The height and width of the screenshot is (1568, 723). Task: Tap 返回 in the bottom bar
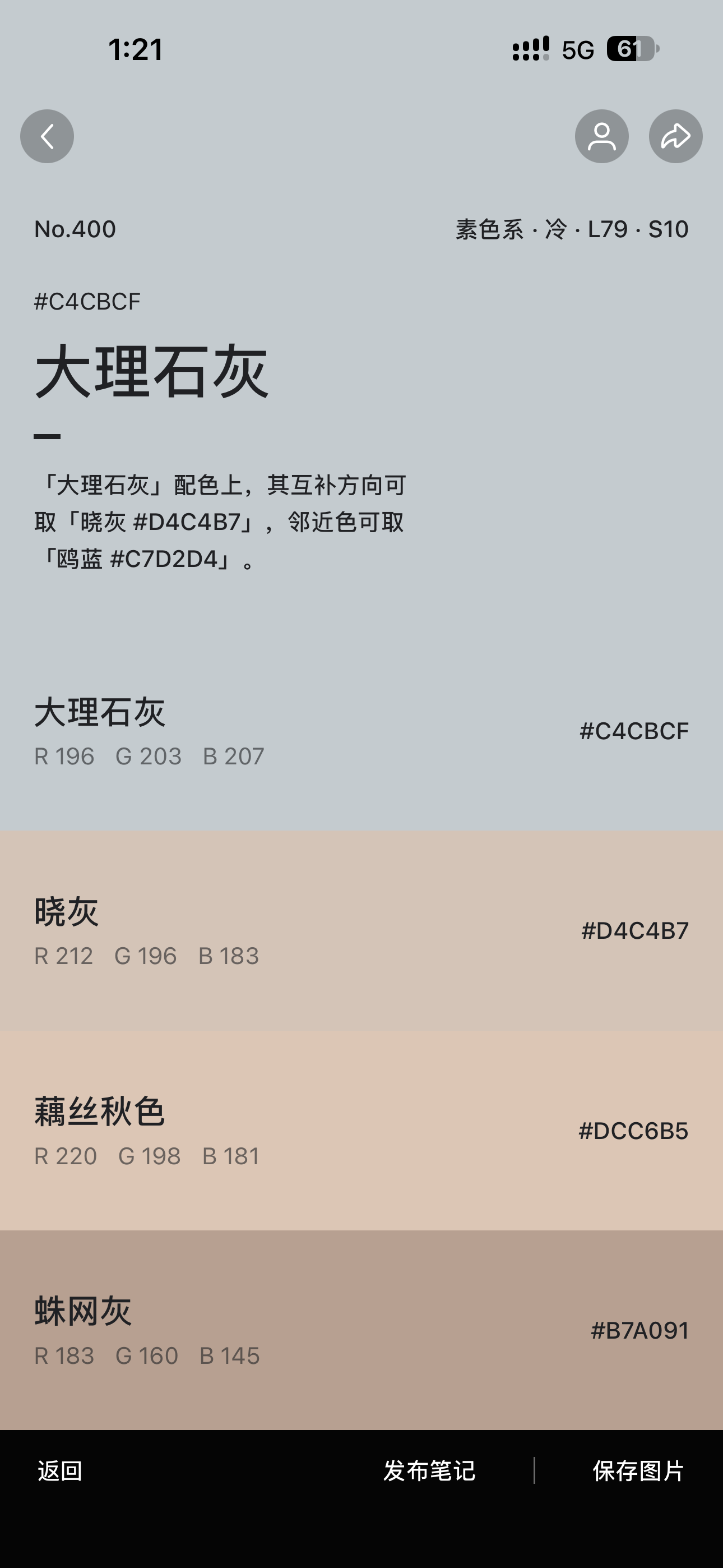(59, 1470)
